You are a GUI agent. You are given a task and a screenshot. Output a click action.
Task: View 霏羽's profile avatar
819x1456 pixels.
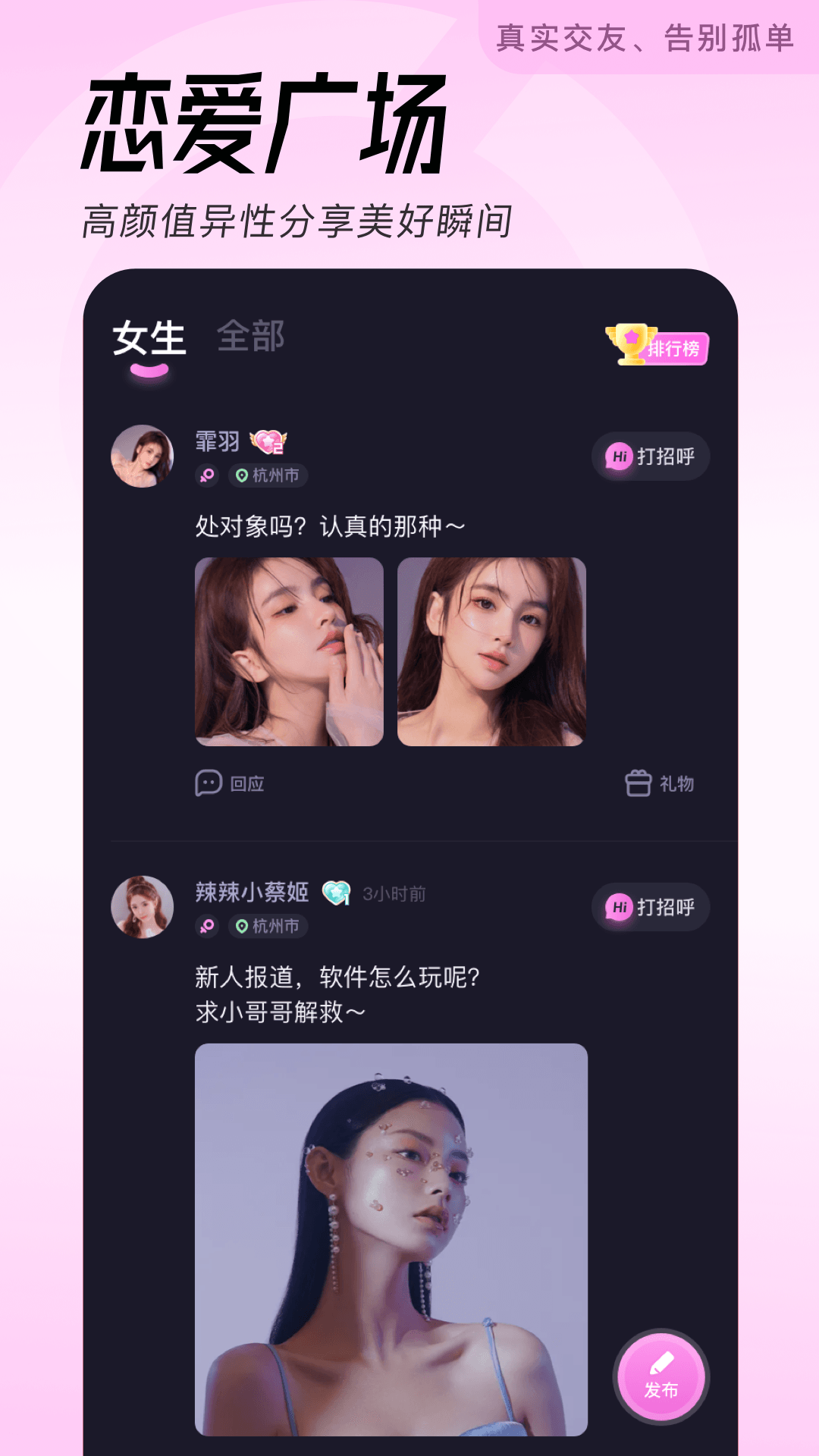point(142,456)
